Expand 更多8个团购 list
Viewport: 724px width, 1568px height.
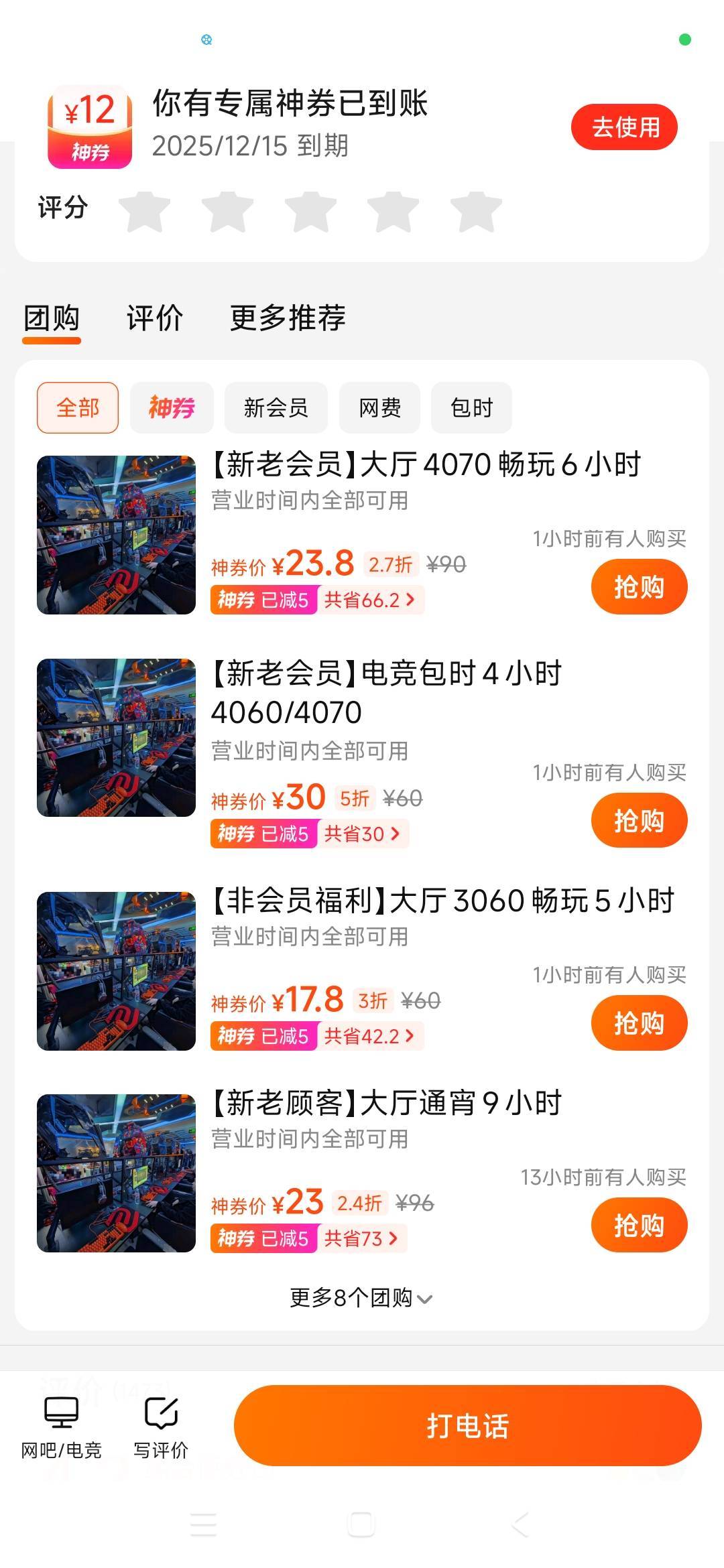coord(361,1298)
